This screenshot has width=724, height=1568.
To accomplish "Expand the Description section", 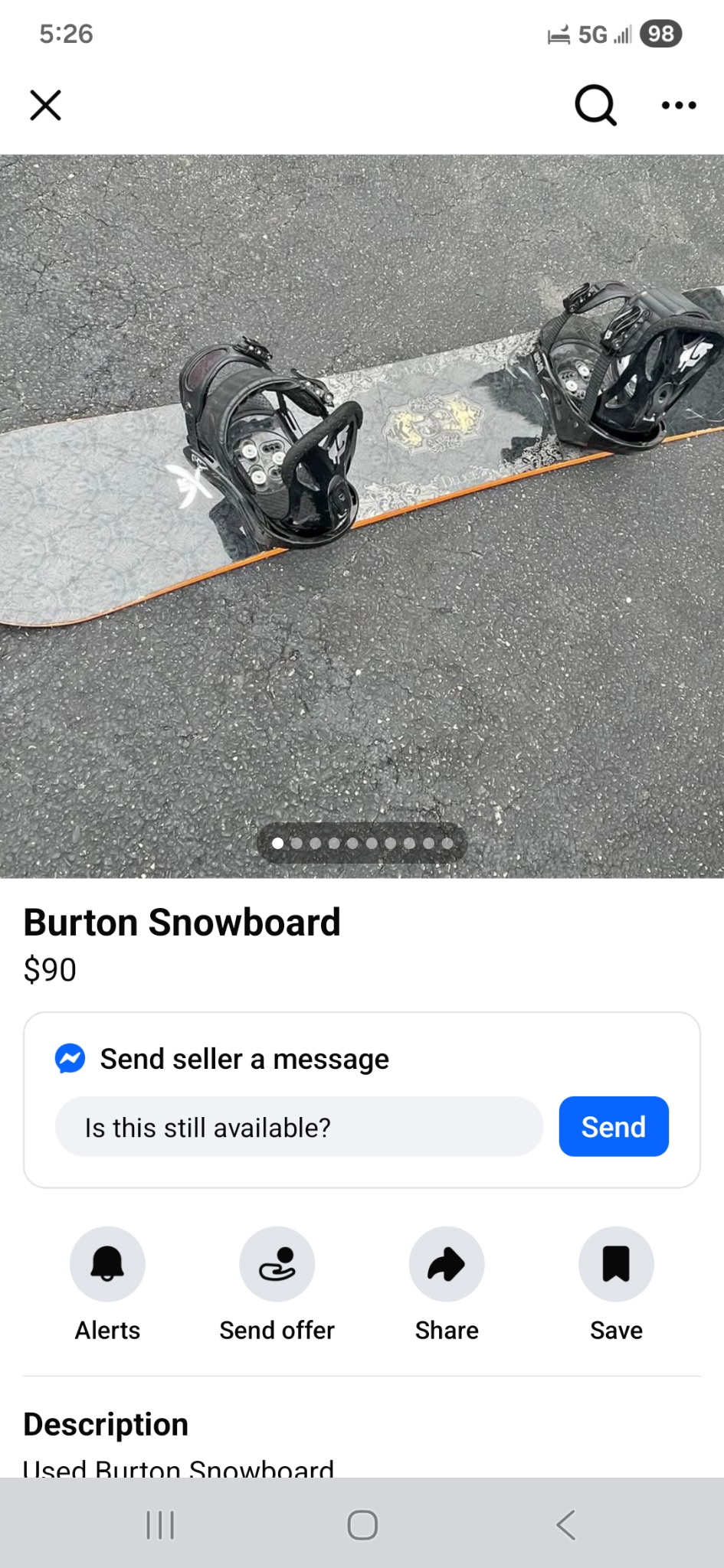I will click(106, 1424).
